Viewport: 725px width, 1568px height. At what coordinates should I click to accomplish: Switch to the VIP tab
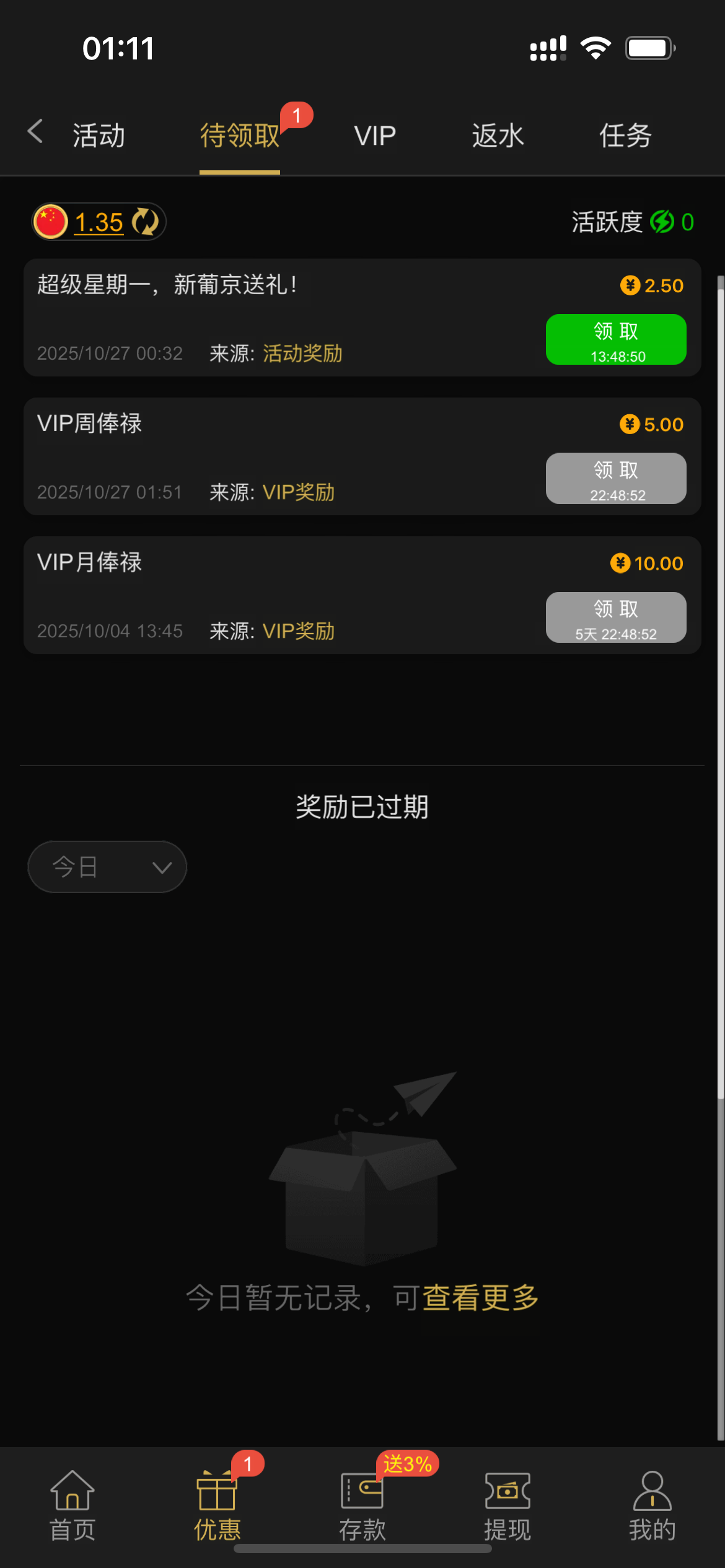375,136
